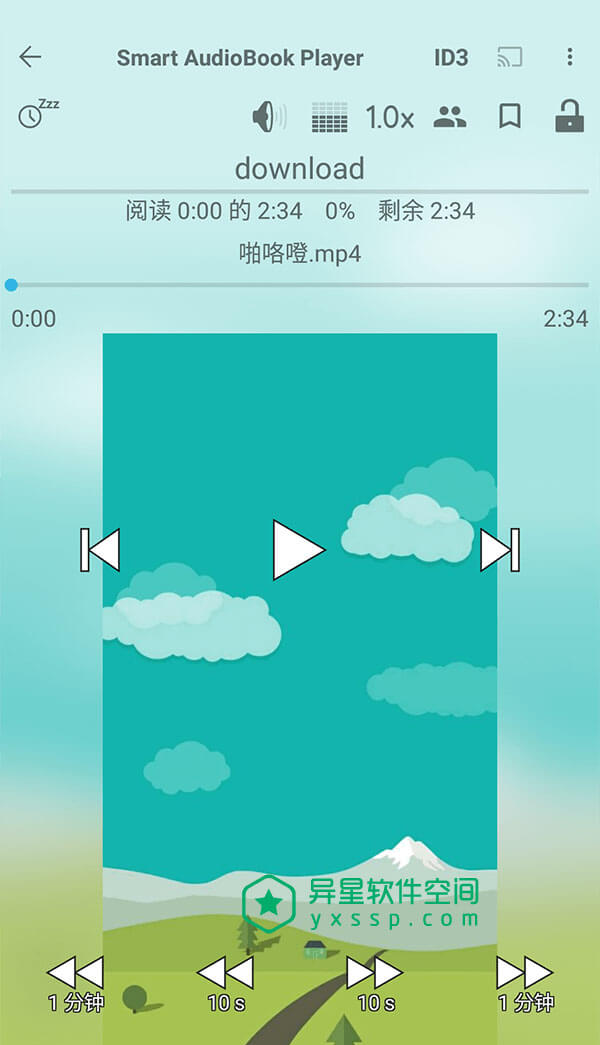The image size is (600, 1045).
Task: Open the sleep timer
Action: coord(36,114)
